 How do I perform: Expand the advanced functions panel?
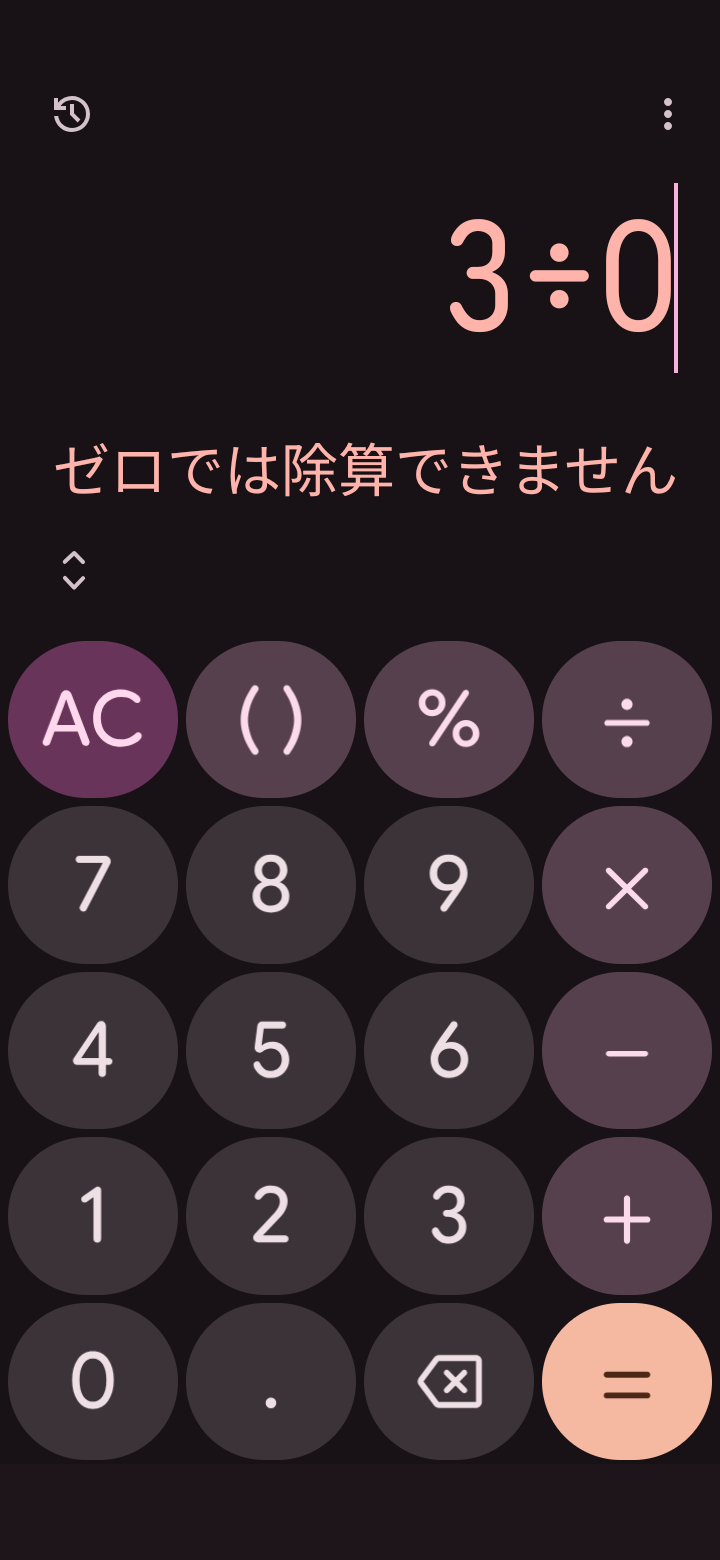74,570
